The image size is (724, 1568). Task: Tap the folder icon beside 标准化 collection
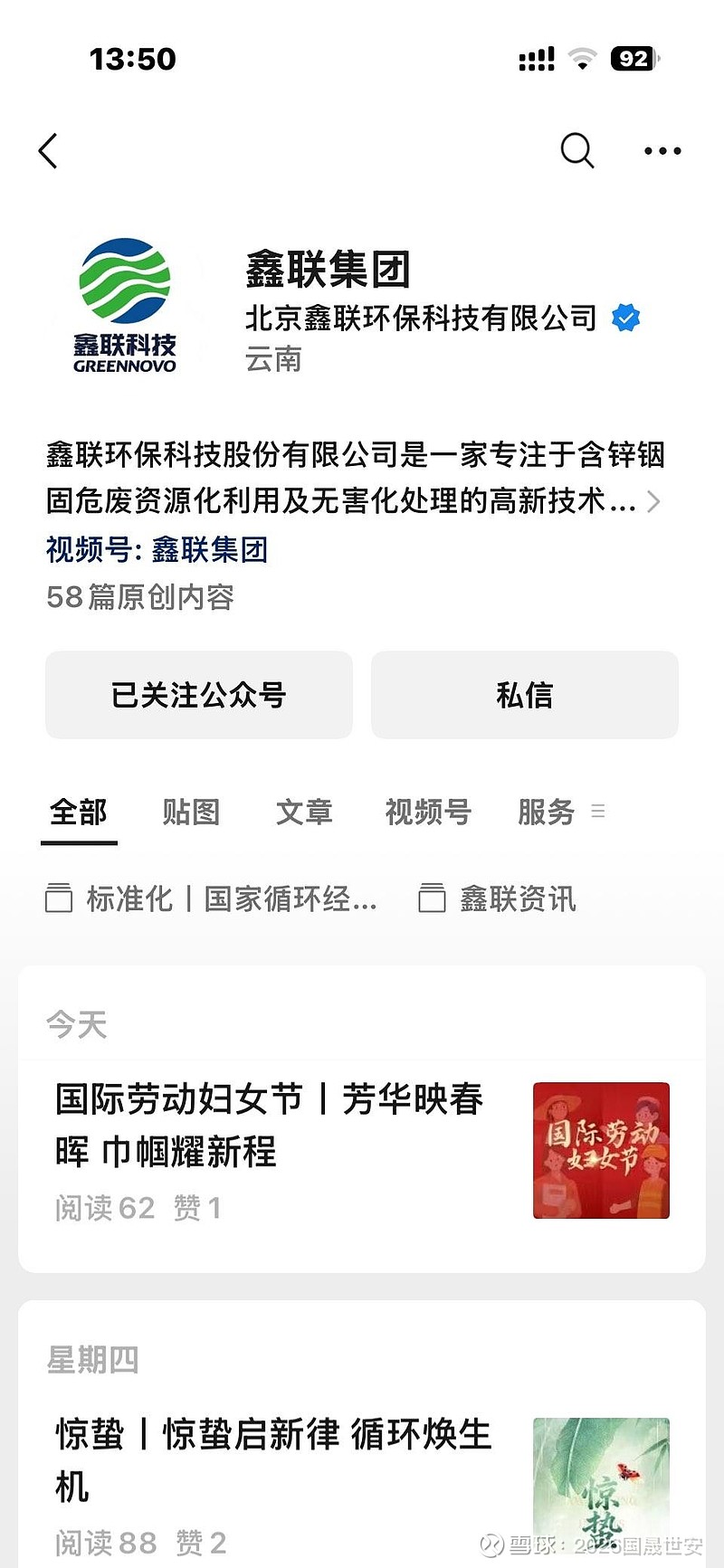coord(59,898)
